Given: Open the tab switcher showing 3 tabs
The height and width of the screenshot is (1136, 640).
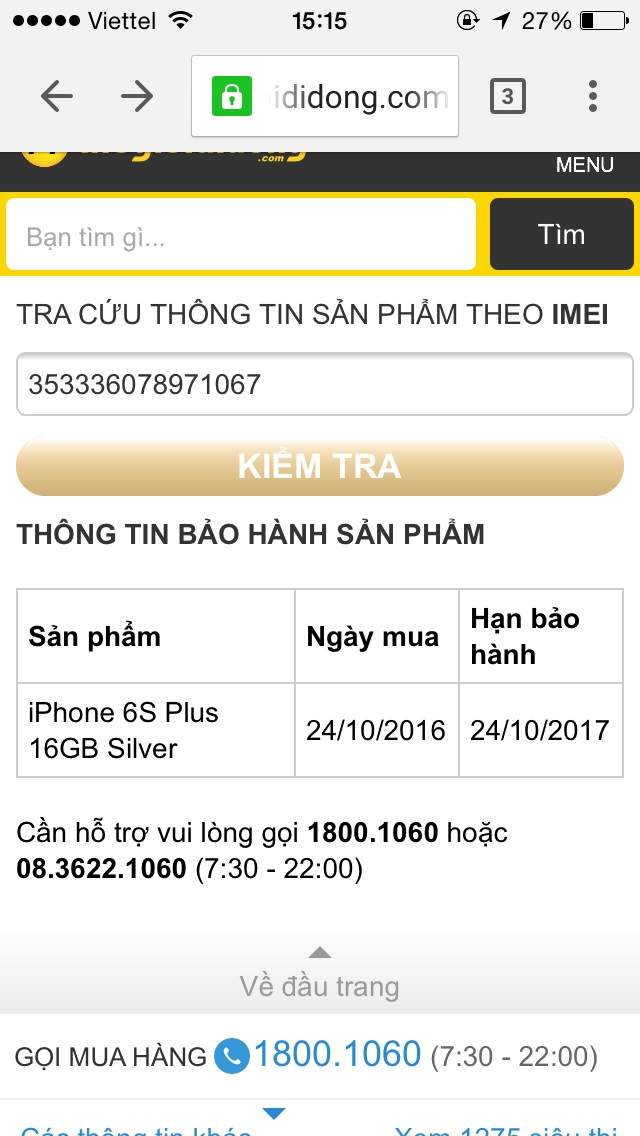Looking at the screenshot, I should [x=507, y=96].
